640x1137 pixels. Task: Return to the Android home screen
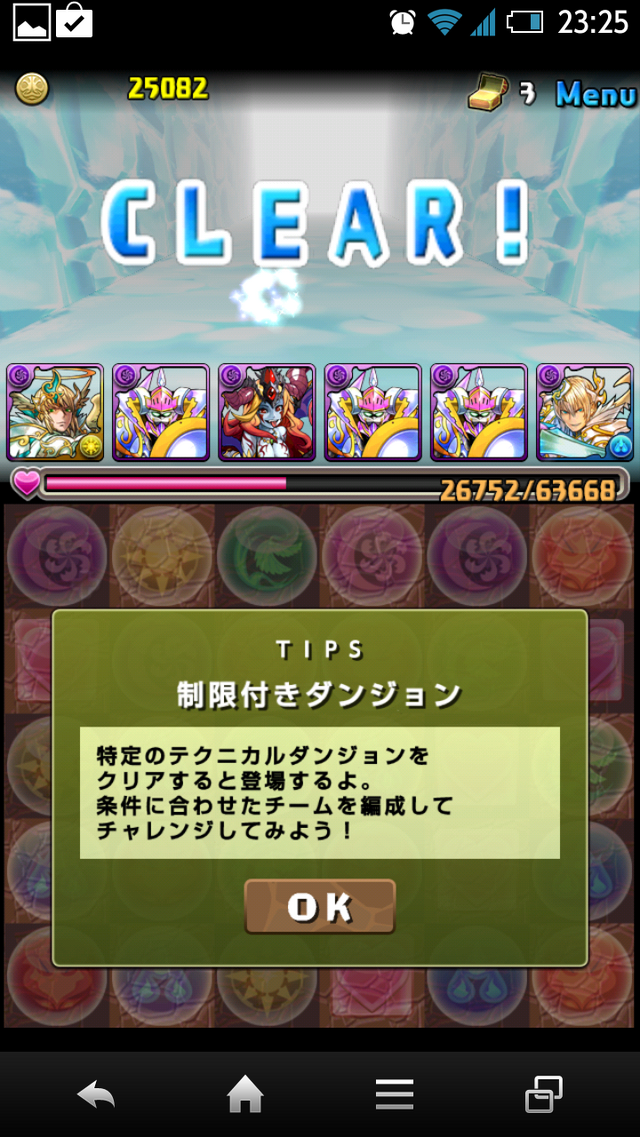pyautogui.click(x=245, y=1096)
